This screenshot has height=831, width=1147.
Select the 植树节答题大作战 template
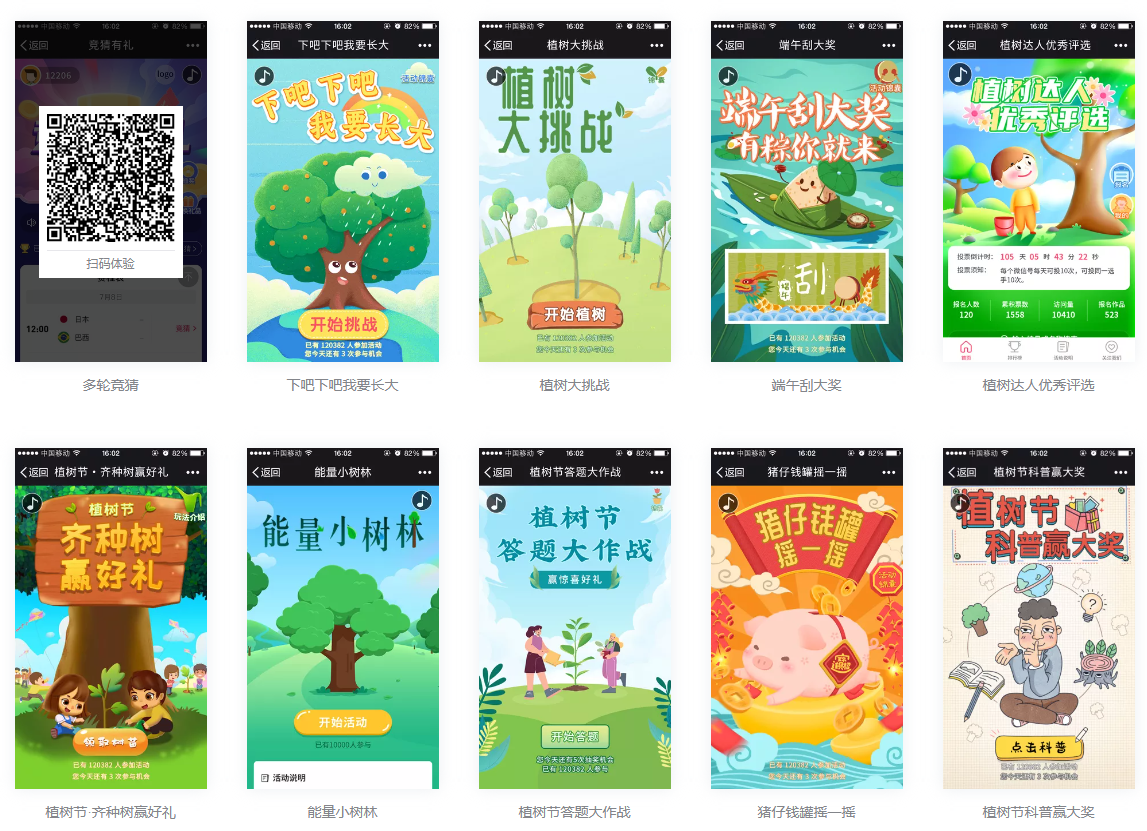pos(575,618)
